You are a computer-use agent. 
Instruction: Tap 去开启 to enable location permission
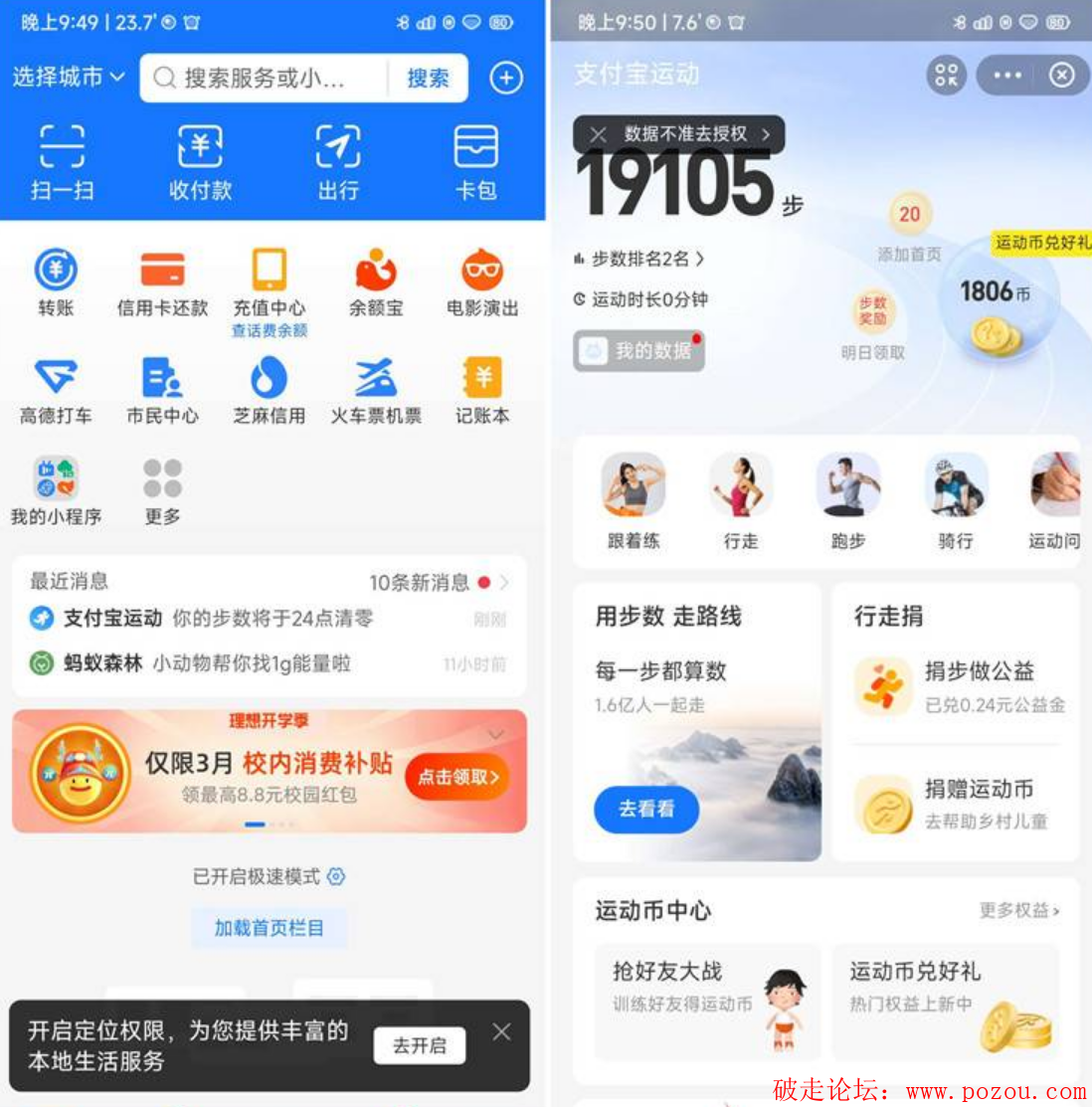click(419, 1045)
